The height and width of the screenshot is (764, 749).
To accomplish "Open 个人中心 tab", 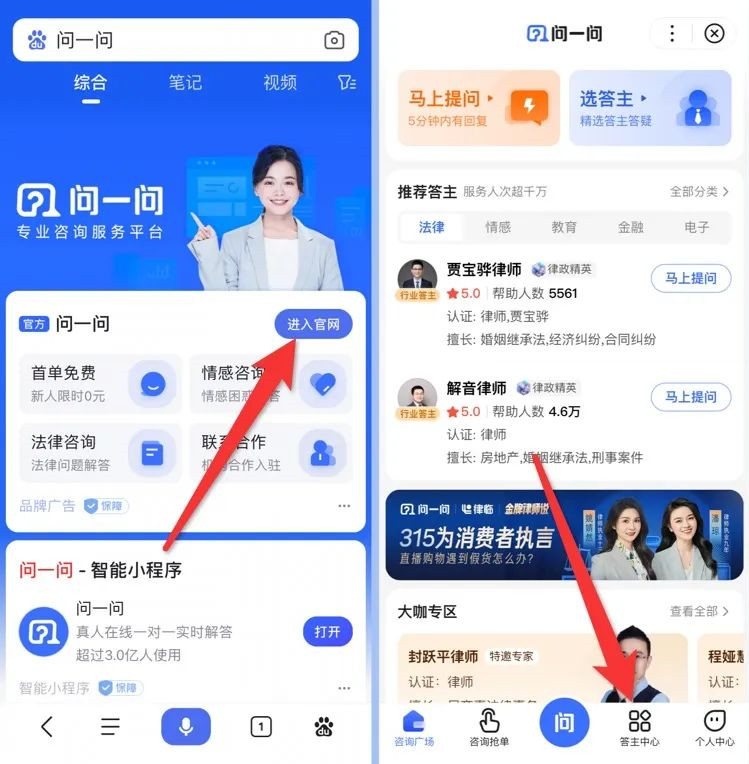I will (714, 728).
